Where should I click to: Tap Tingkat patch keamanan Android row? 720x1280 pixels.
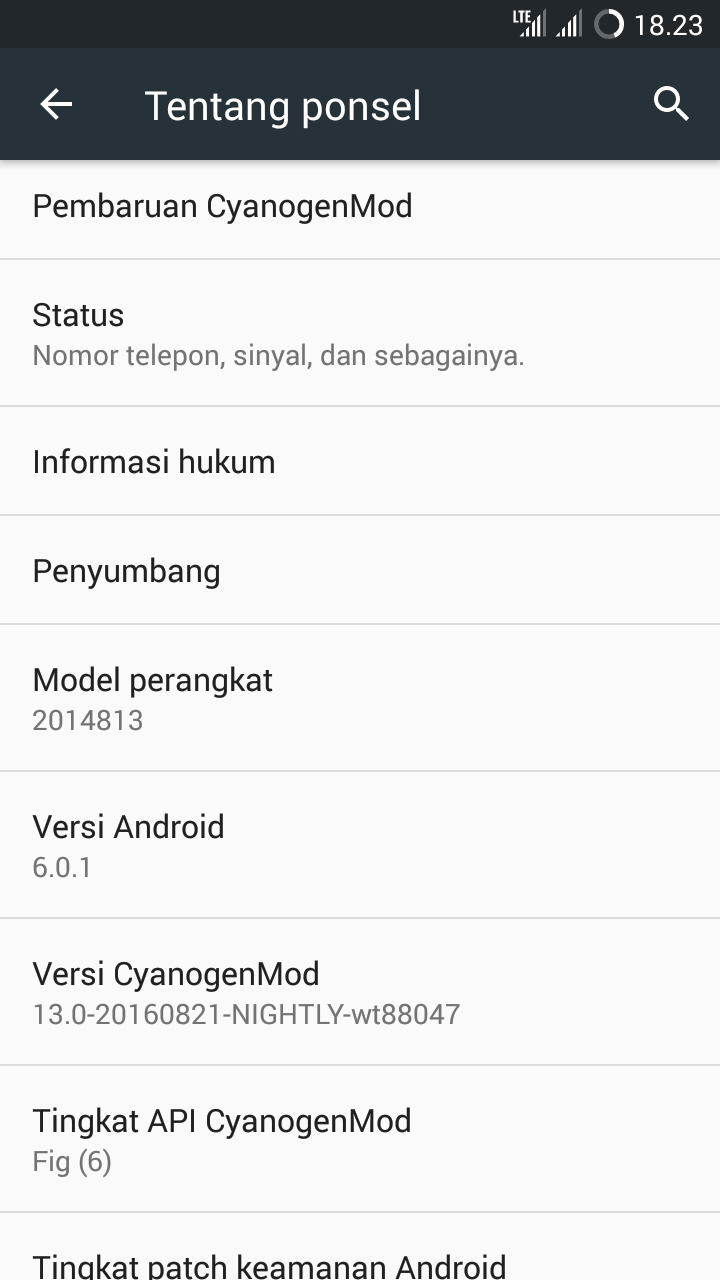(360, 1247)
